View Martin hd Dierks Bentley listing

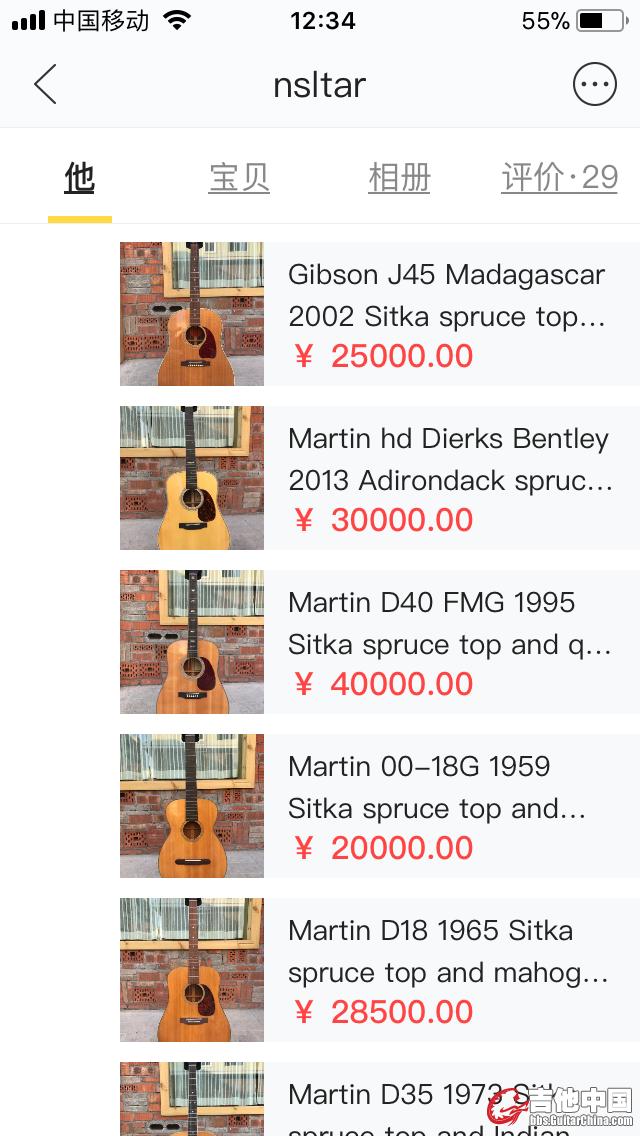point(378,478)
